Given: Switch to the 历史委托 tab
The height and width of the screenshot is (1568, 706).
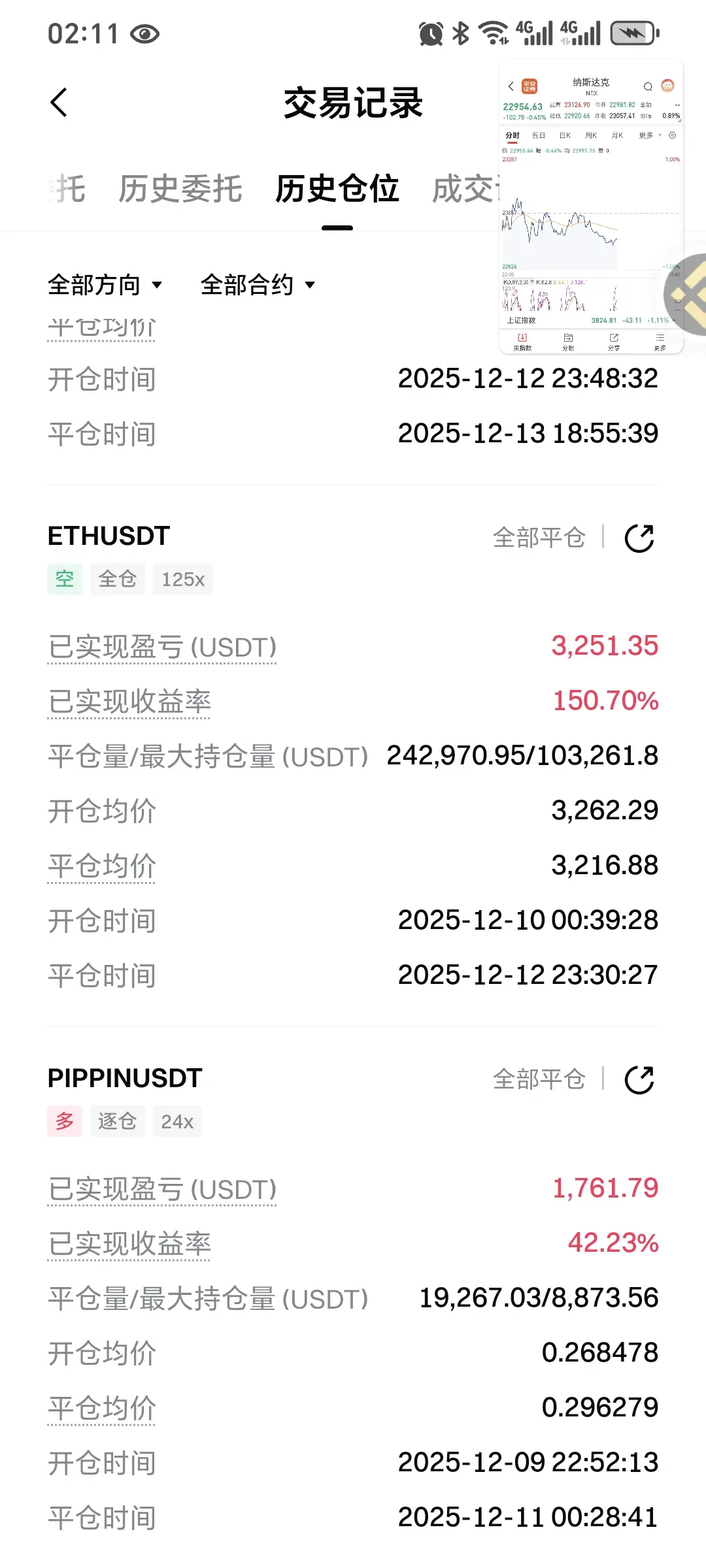Looking at the screenshot, I should [x=180, y=189].
